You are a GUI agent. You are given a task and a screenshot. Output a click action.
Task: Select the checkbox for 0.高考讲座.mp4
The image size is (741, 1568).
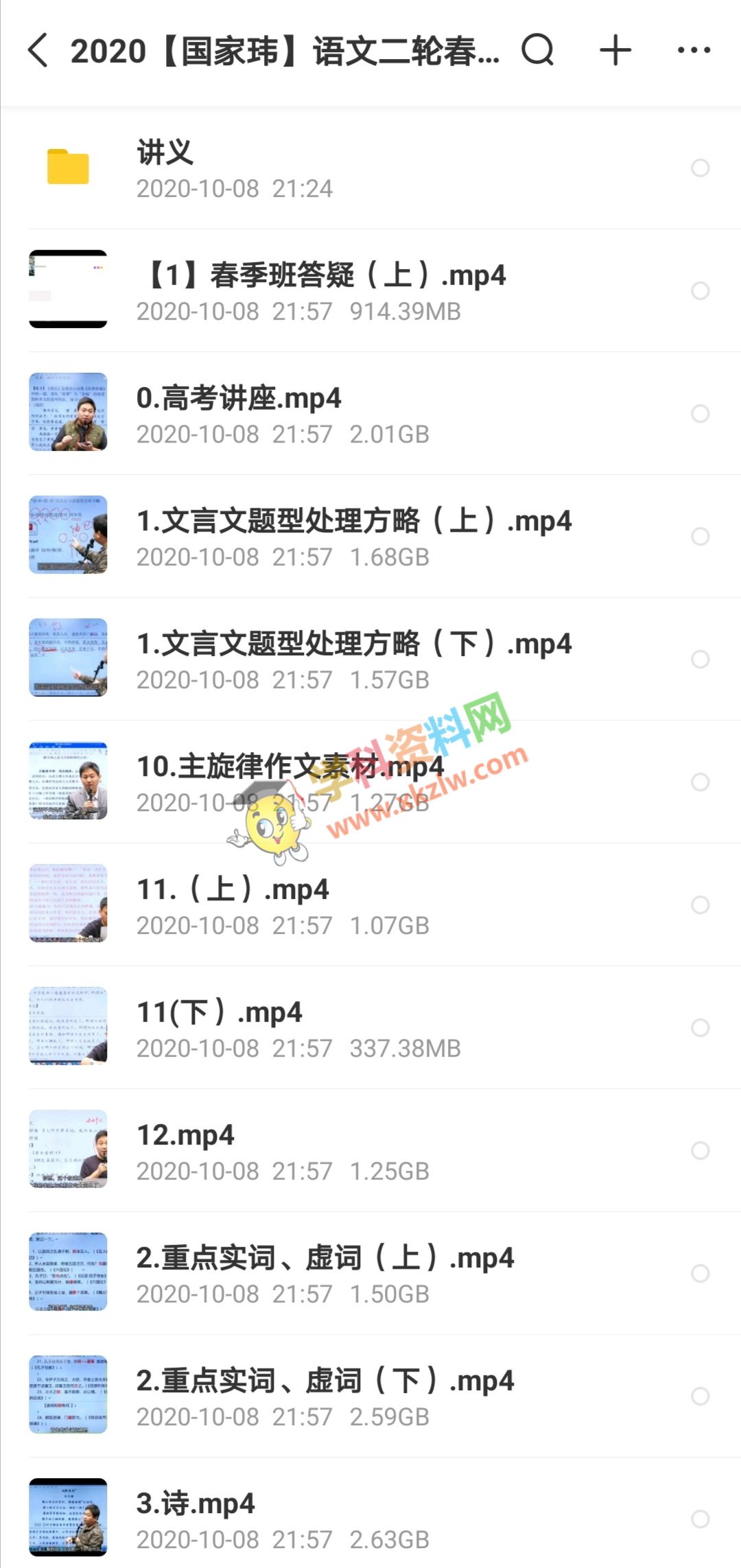tap(700, 414)
